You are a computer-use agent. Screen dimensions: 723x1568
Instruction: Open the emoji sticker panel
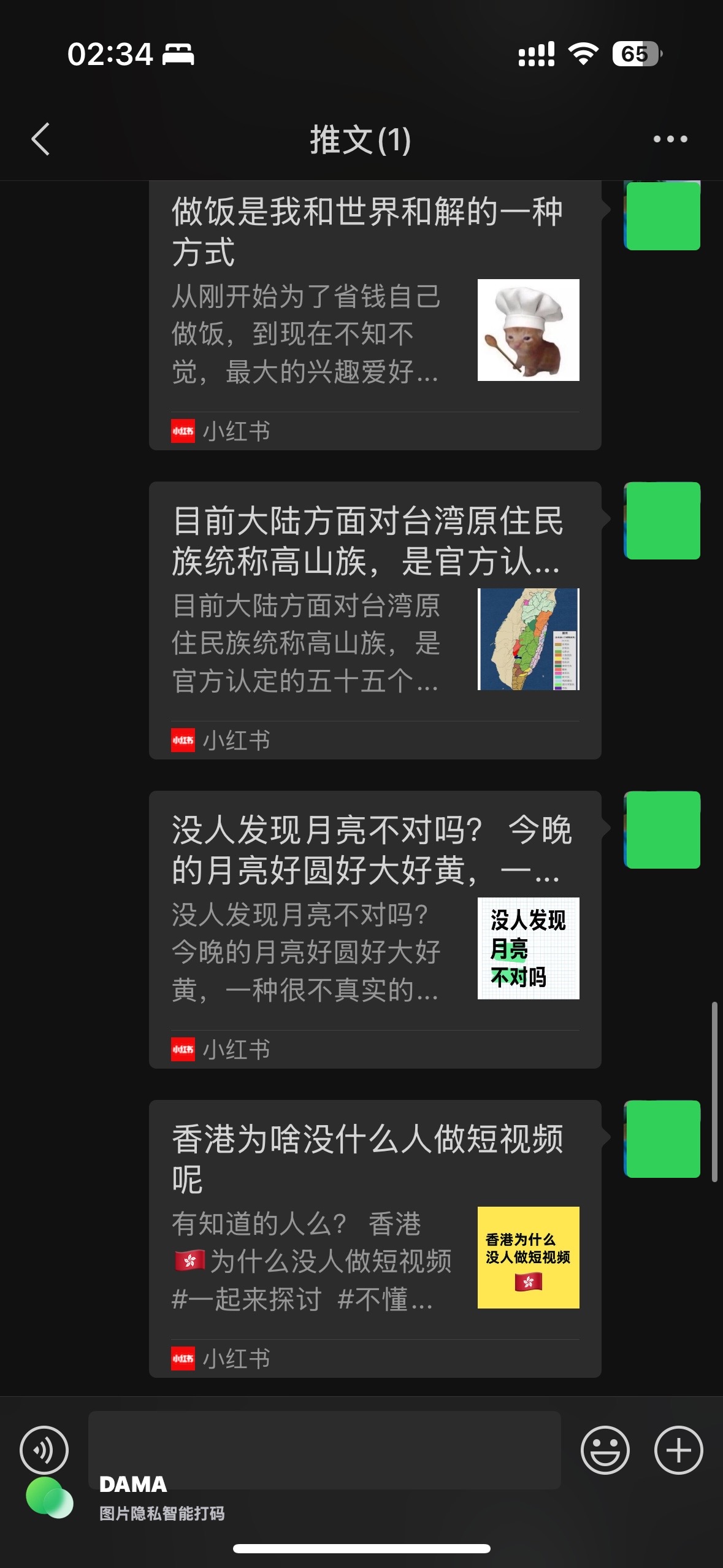605,1450
